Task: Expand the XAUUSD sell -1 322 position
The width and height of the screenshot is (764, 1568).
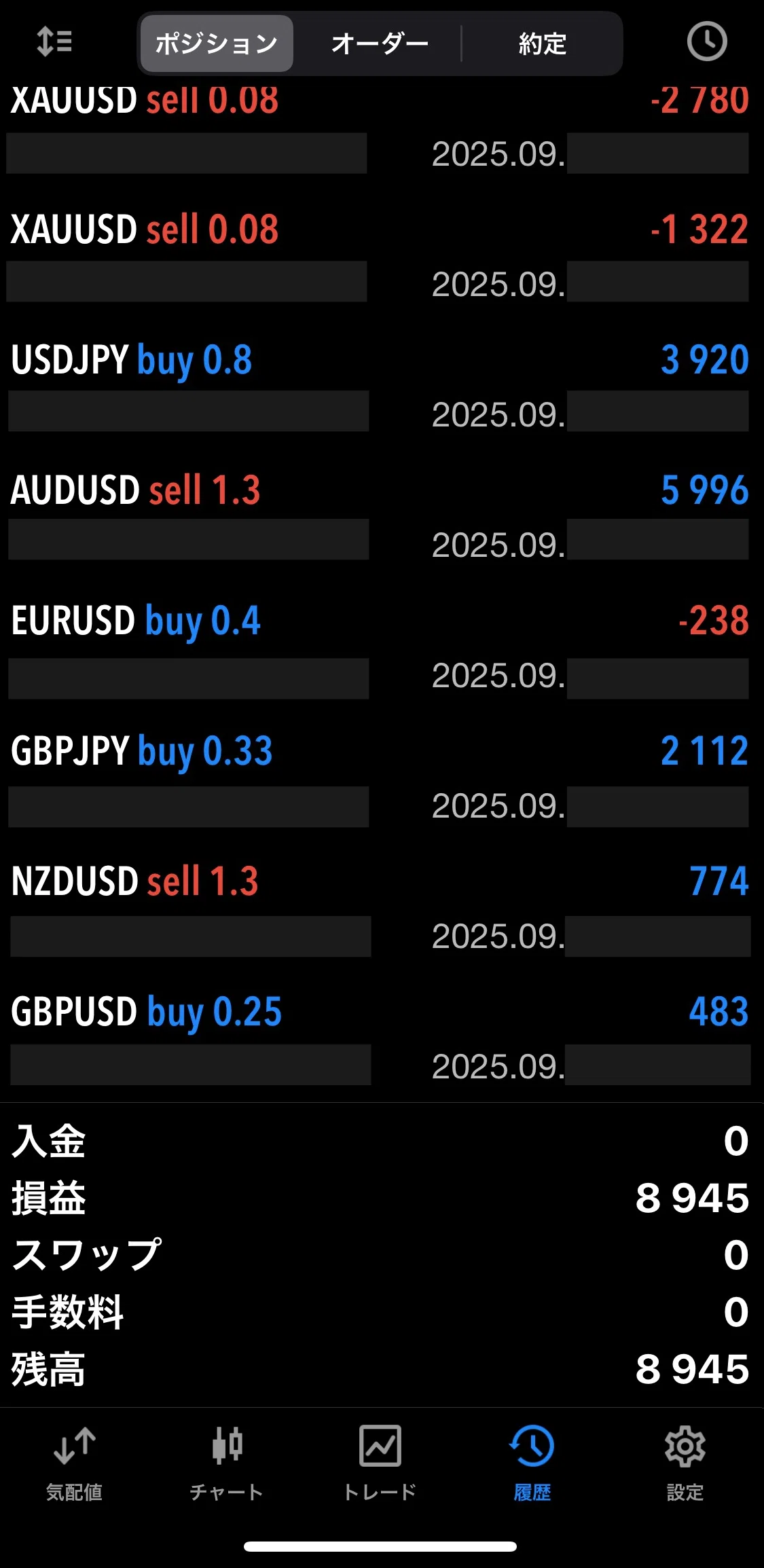Action: pos(382,257)
